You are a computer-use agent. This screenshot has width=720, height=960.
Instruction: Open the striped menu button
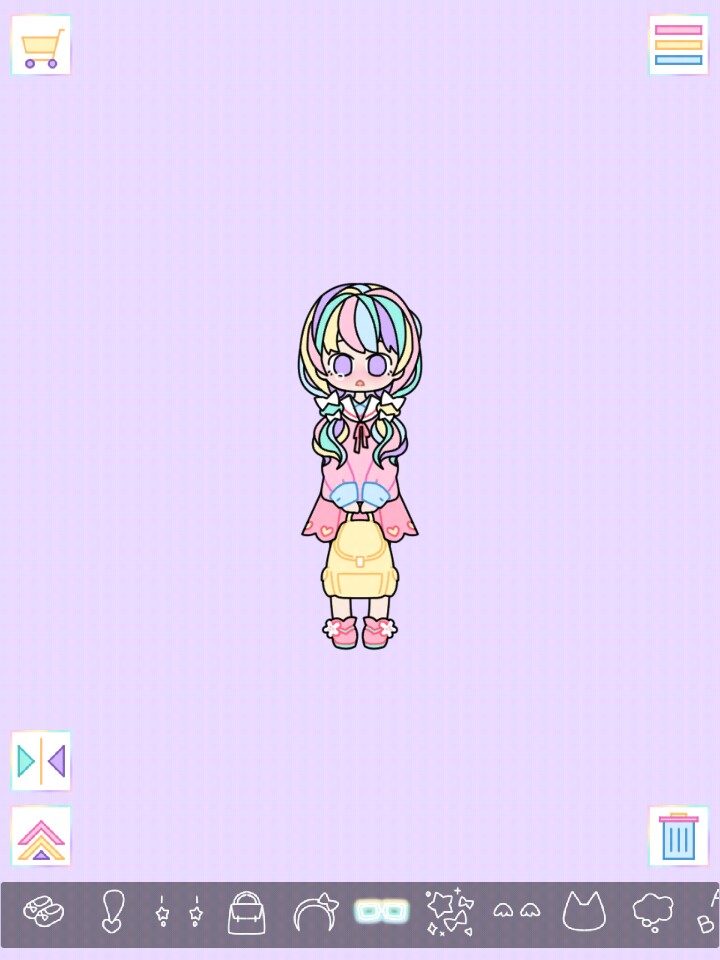click(x=678, y=45)
